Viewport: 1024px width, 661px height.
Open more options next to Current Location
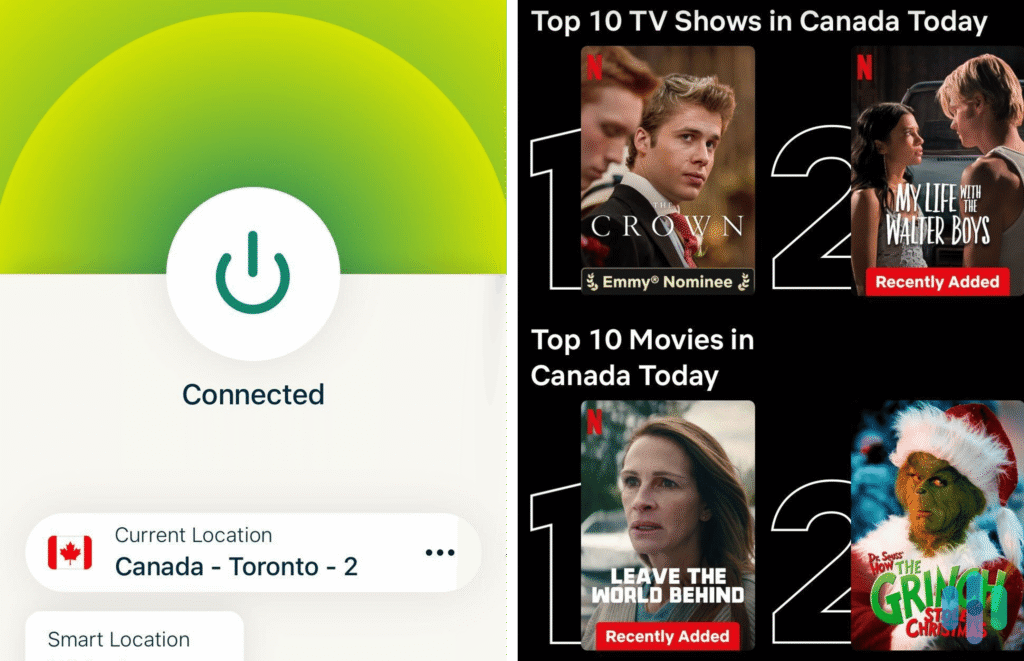440,553
